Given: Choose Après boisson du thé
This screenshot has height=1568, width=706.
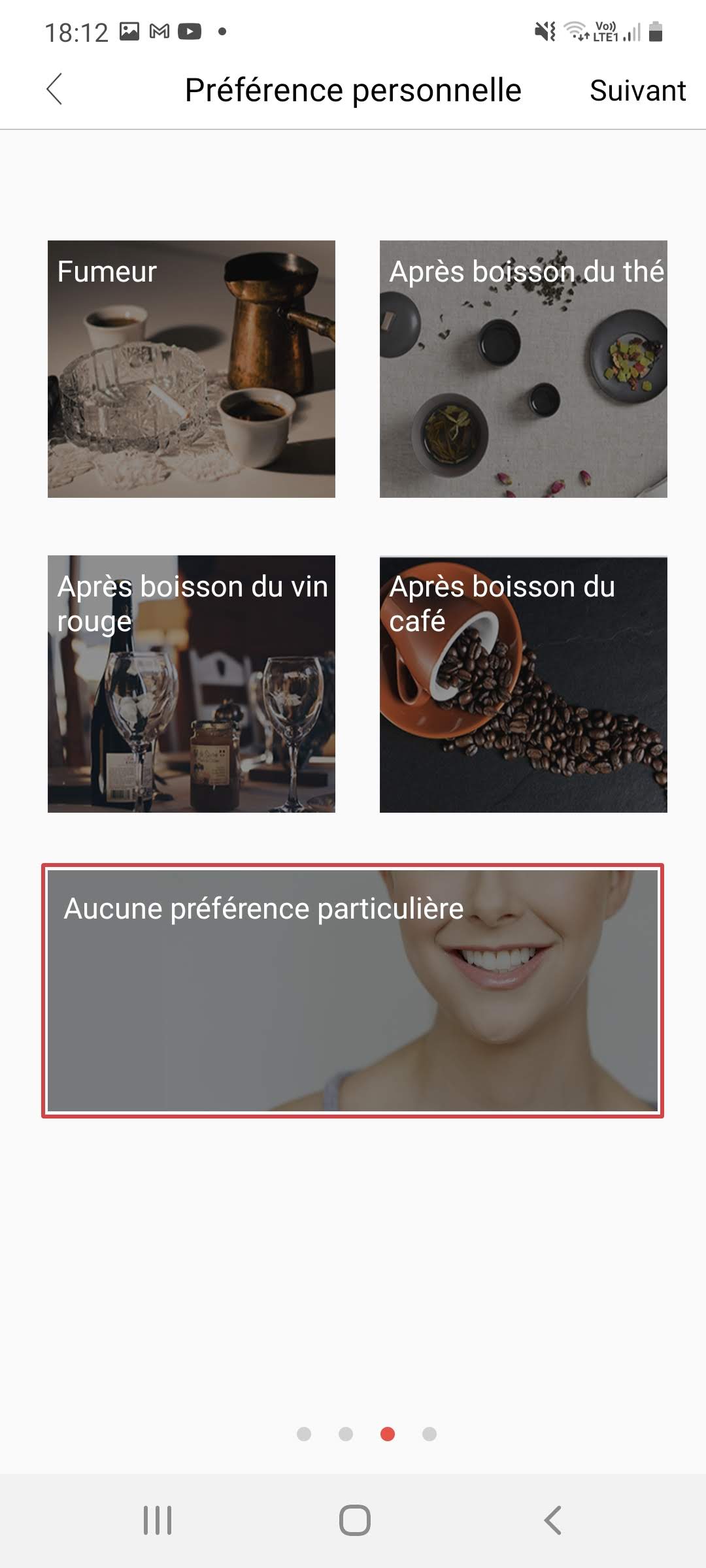Looking at the screenshot, I should coord(523,369).
